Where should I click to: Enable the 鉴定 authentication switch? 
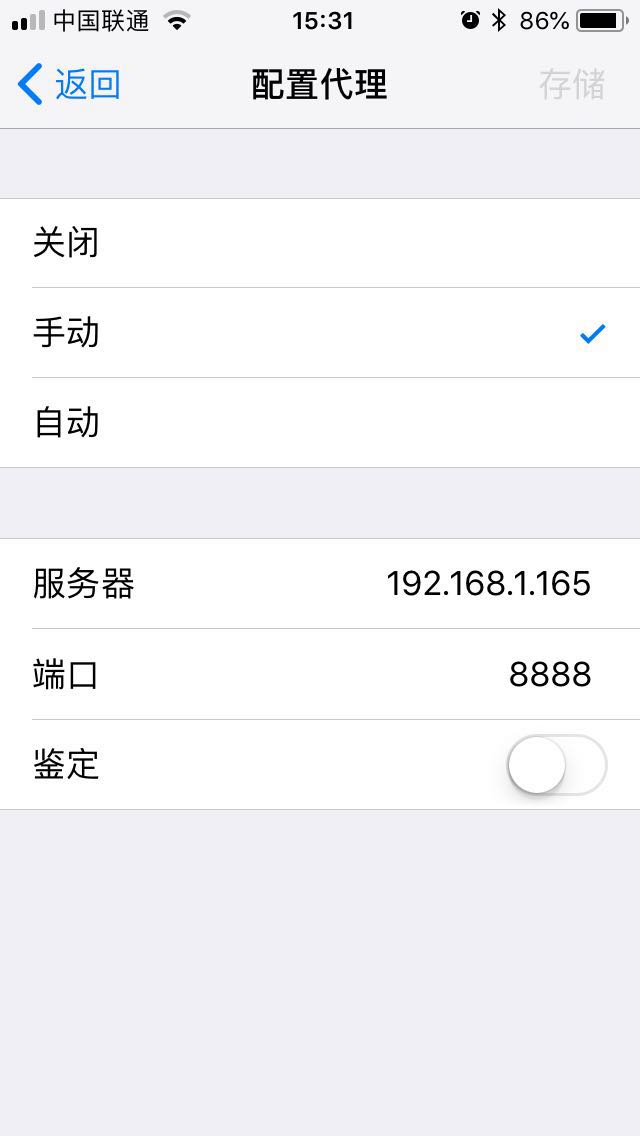[557, 764]
